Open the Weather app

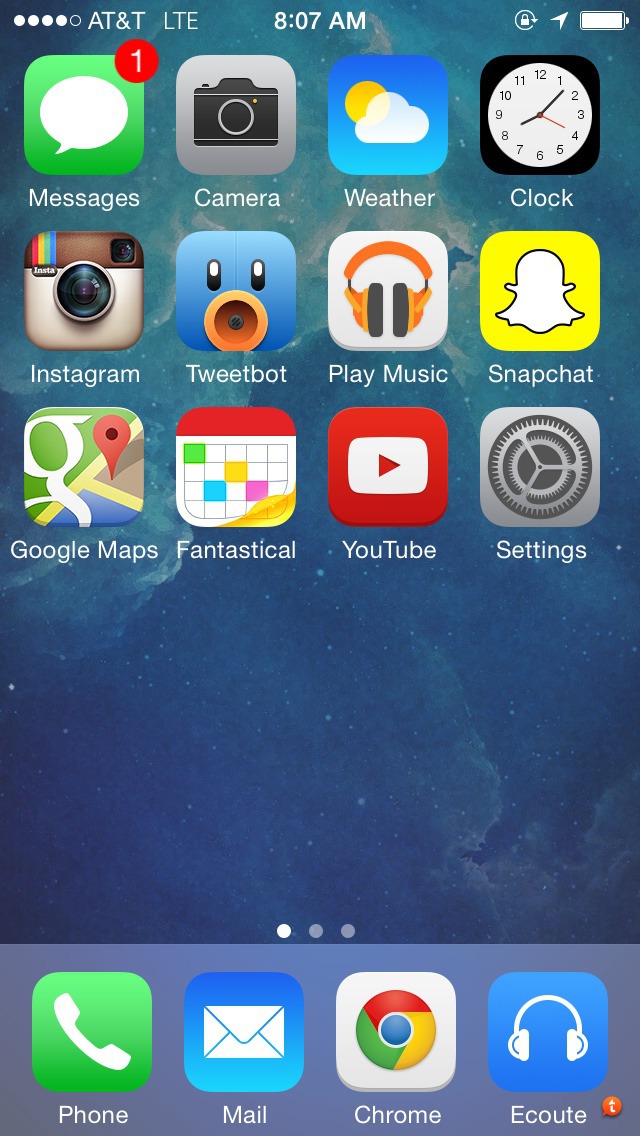388,115
